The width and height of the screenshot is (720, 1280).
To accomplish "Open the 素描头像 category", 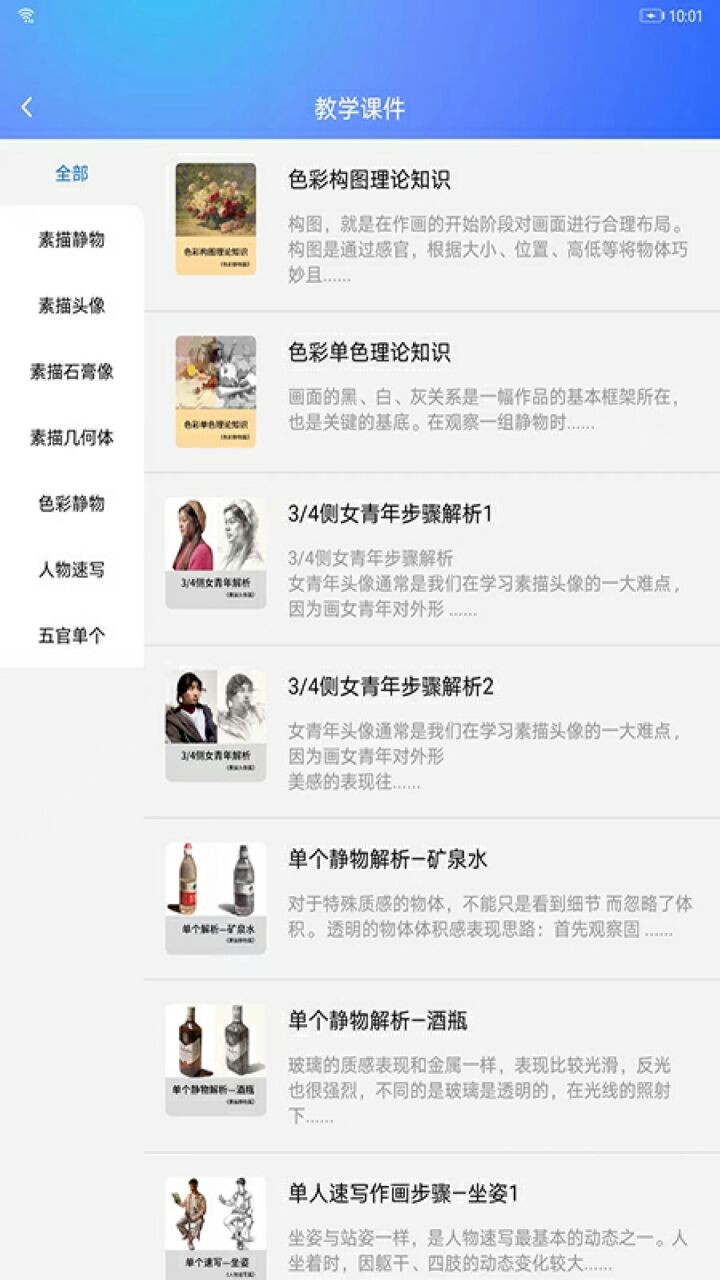I will [x=71, y=306].
